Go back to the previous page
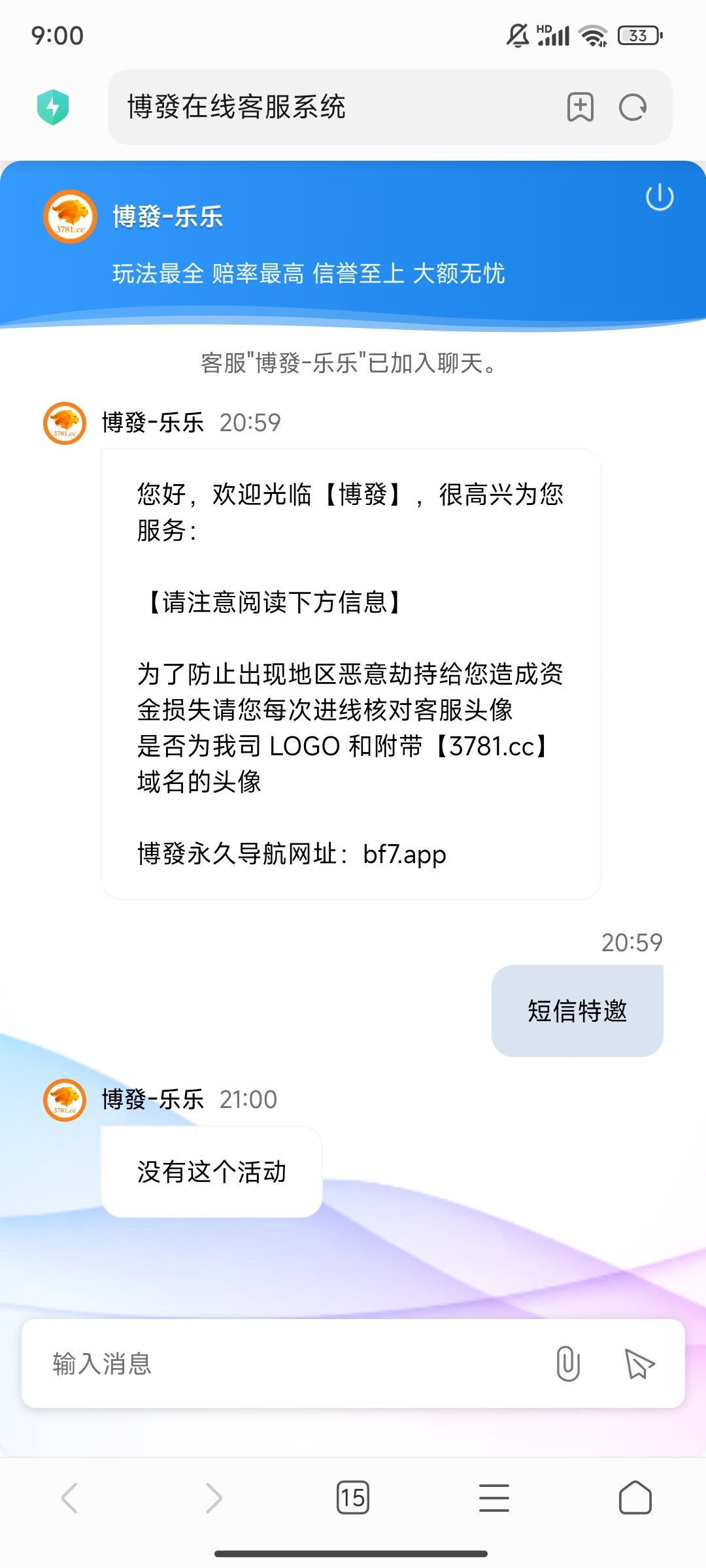The height and width of the screenshot is (1568, 706). click(70, 1497)
